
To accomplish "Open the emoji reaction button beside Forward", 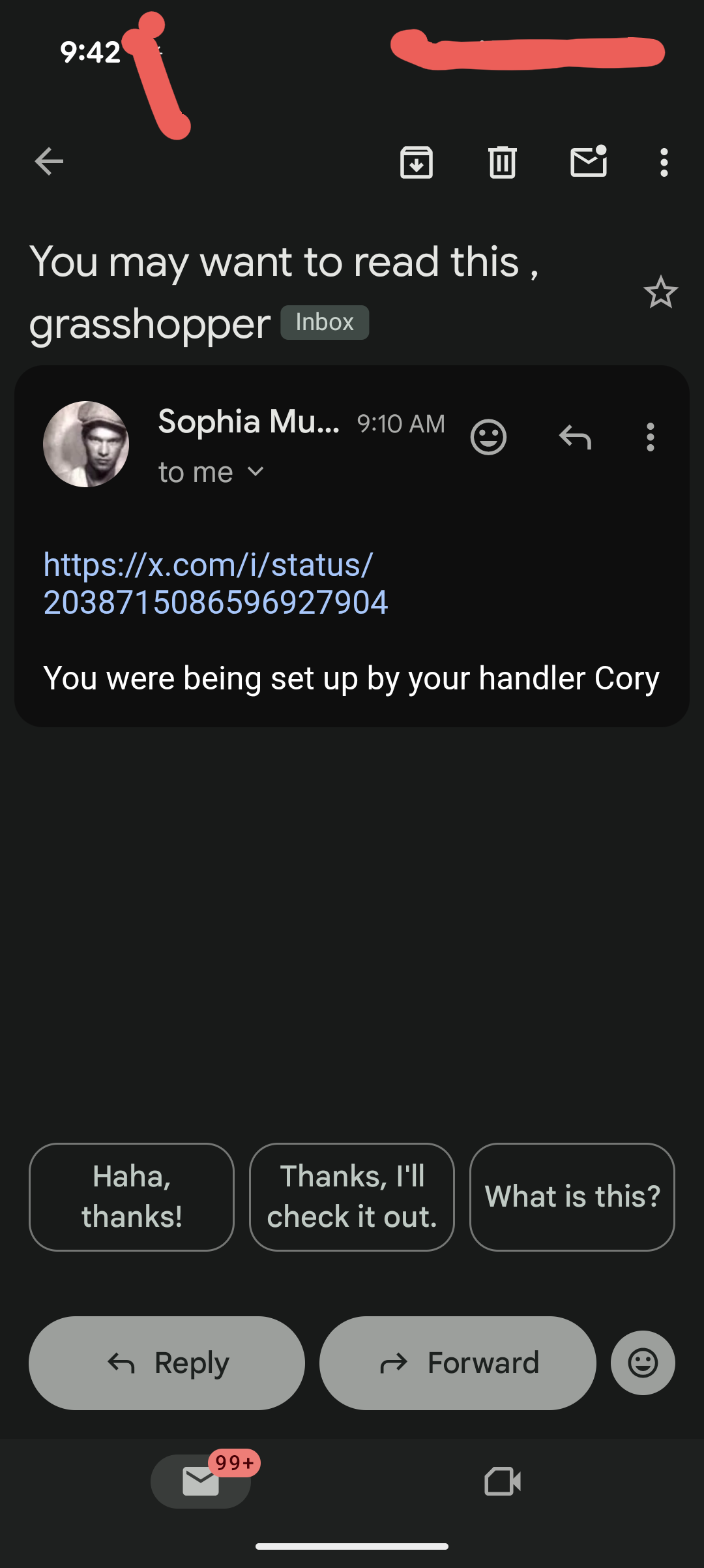I will click(643, 1363).
